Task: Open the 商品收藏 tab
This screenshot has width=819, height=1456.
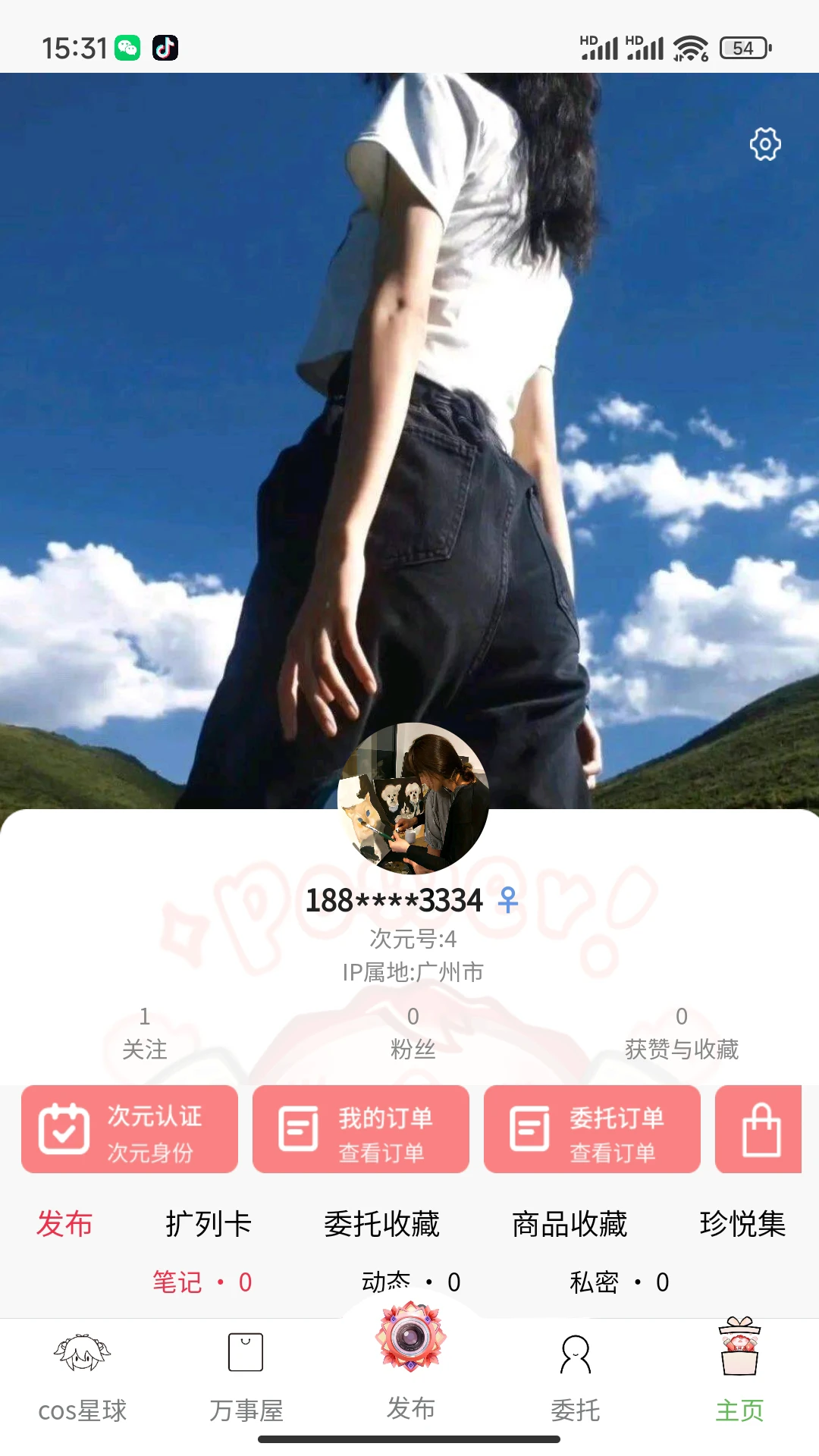Action: coord(570,1222)
